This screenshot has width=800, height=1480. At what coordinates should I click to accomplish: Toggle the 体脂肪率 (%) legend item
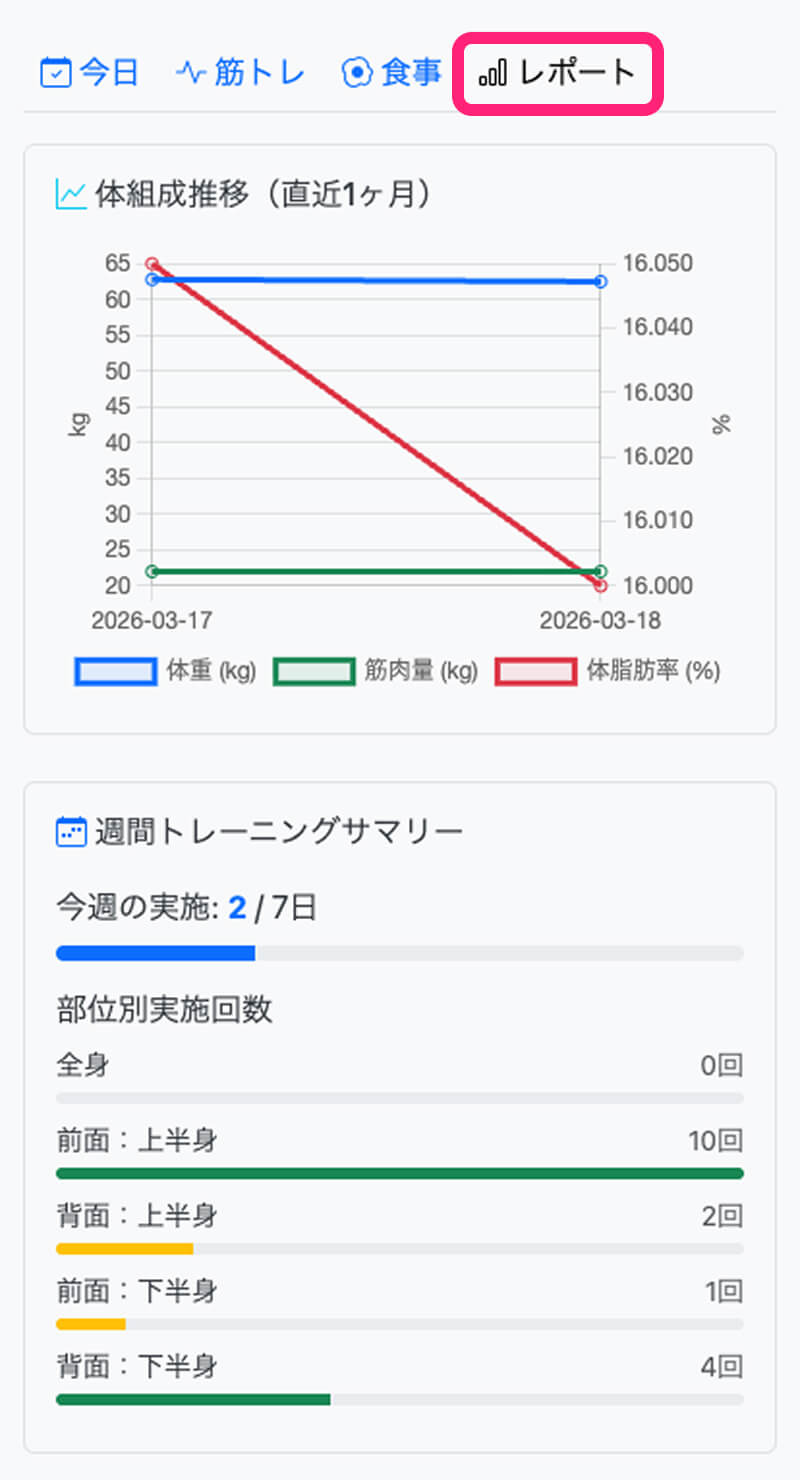coord(608,671)
